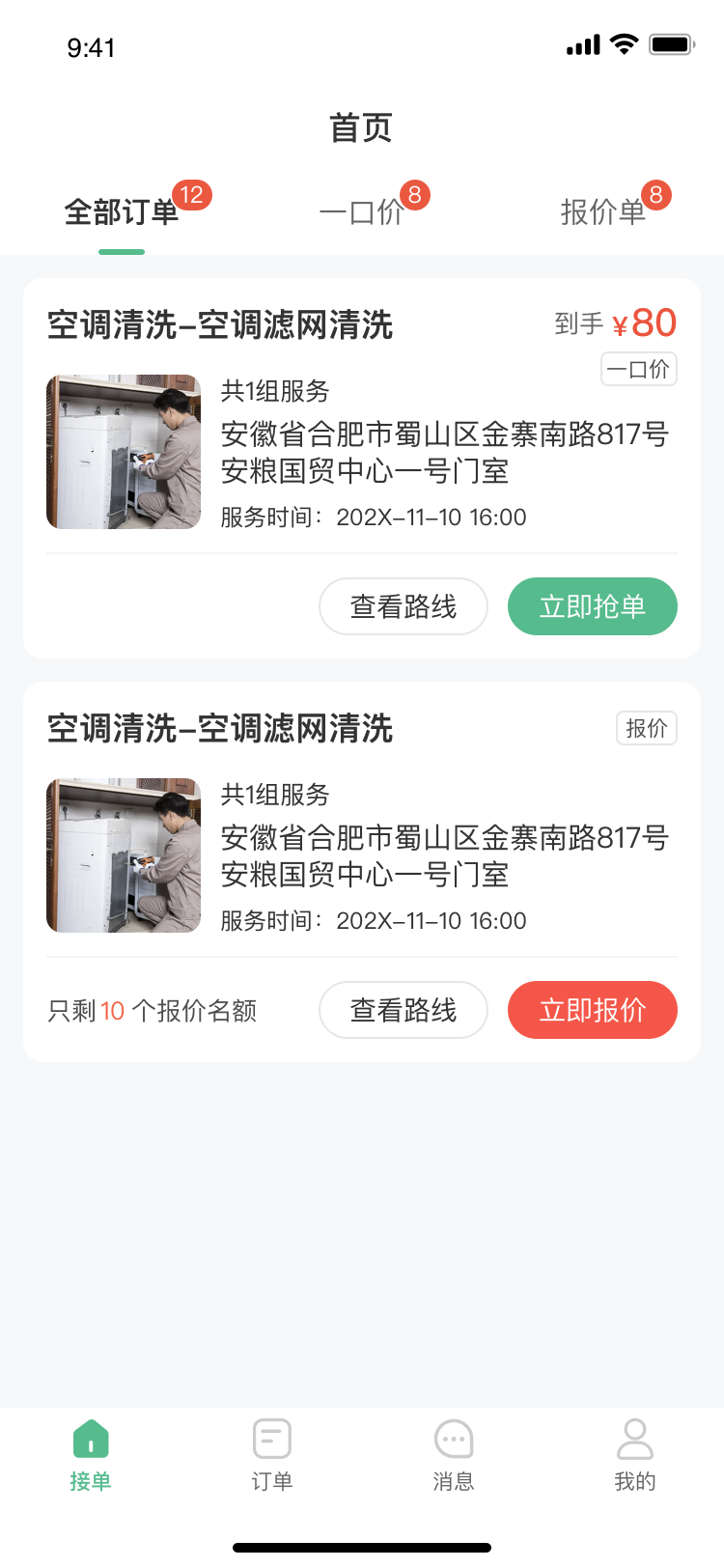The height and width of the screenshot is (1568, 724).
Task: View route for the 报价 order
Action: (x=403, y=1010)
